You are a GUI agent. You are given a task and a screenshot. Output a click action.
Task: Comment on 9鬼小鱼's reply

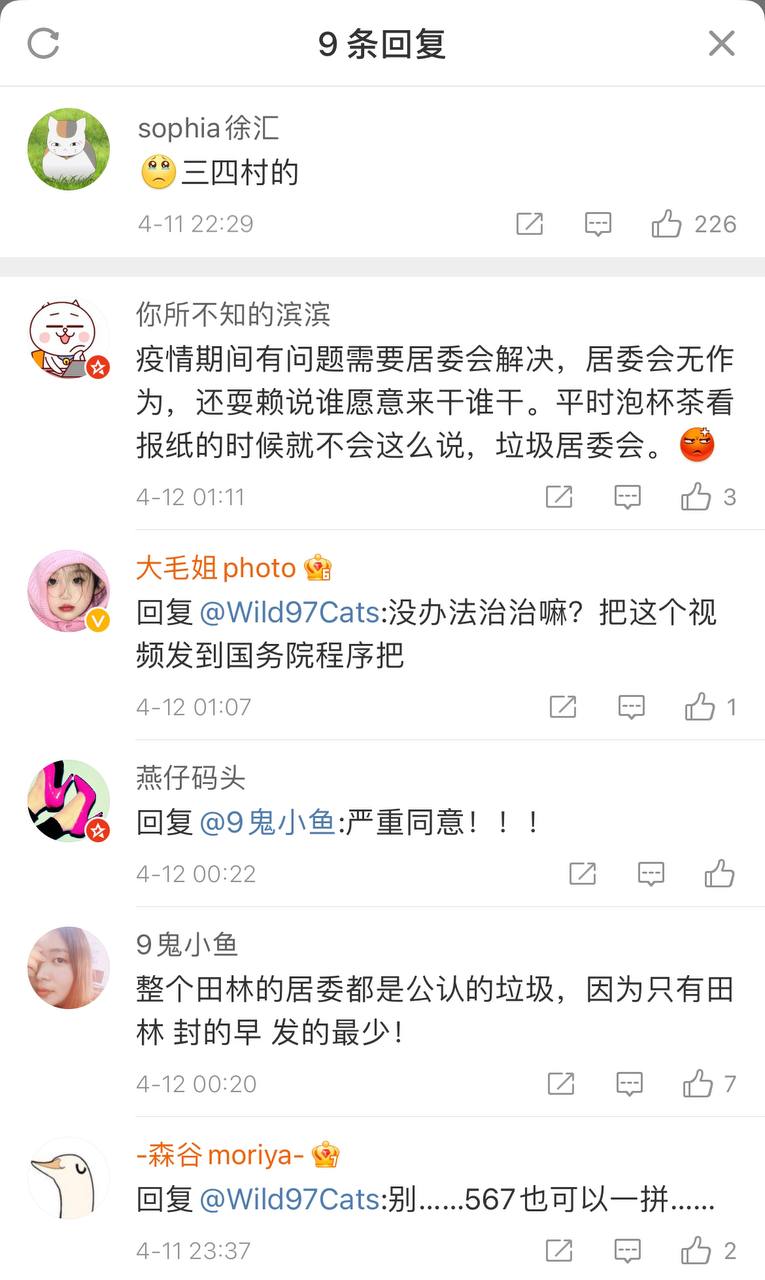[x=629, y=1084]
